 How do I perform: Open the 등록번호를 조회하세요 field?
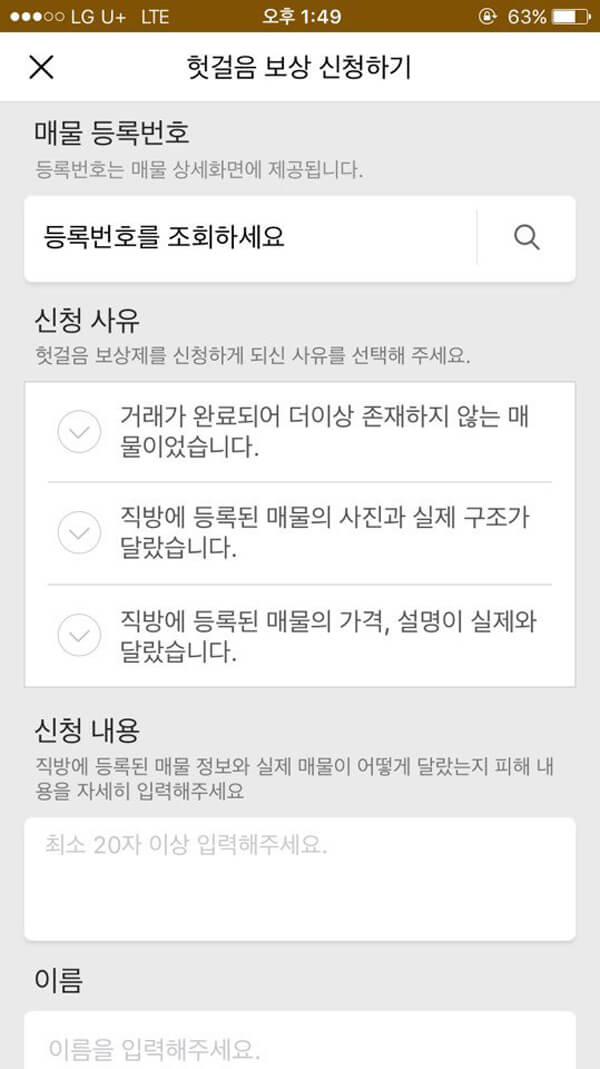tap(251, 238)
